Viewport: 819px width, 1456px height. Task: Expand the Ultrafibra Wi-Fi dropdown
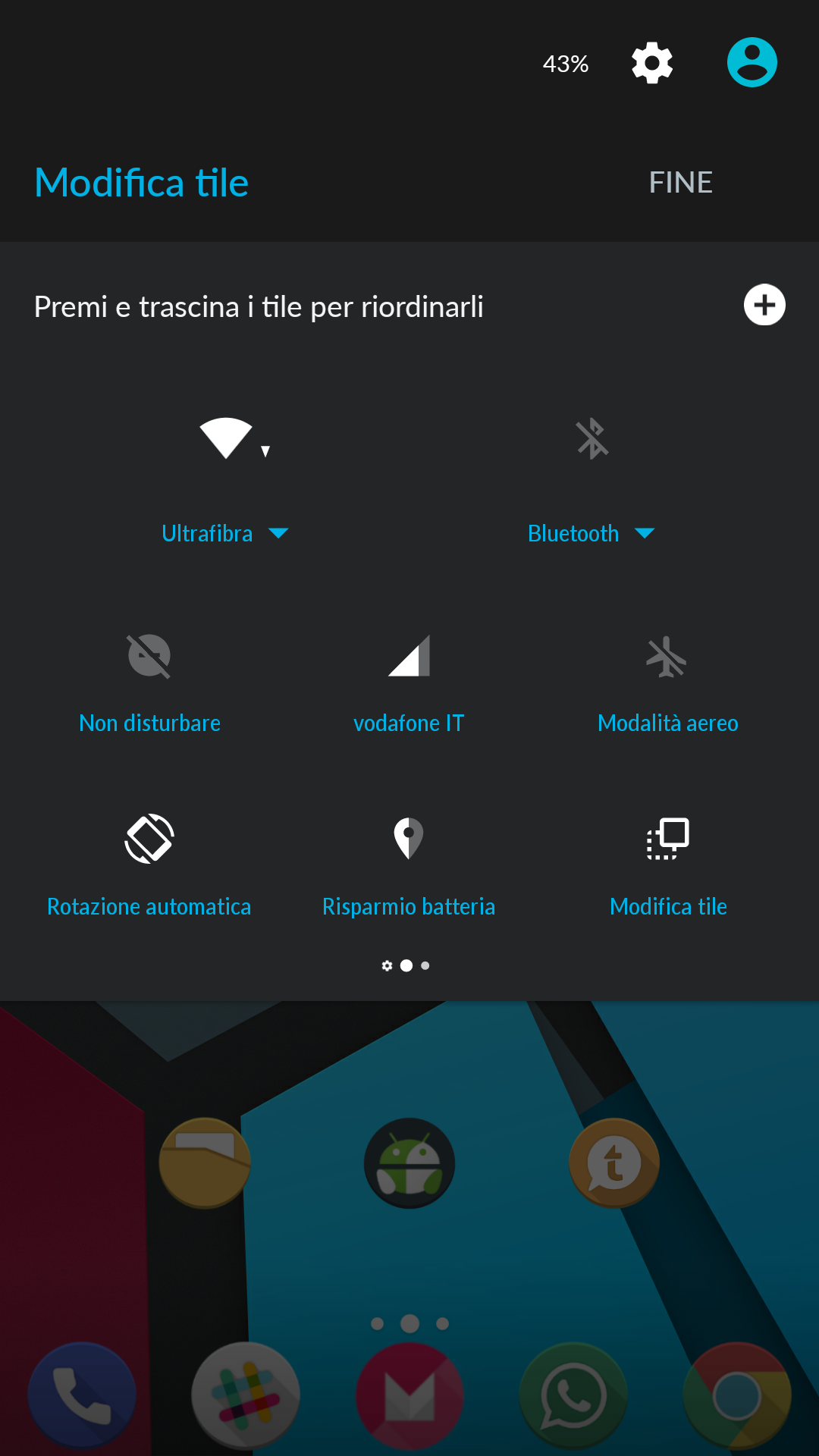tap(224, 534)
